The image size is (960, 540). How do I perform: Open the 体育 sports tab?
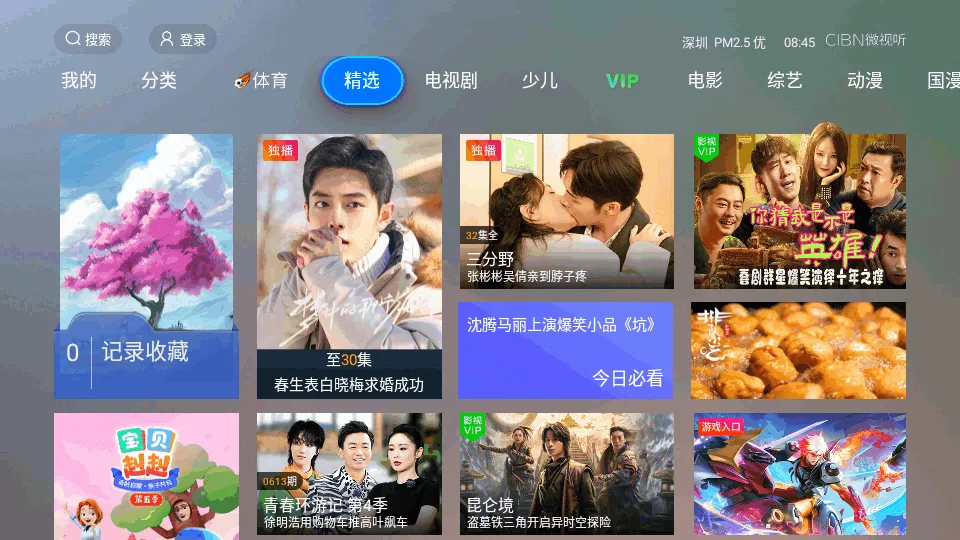click(261, 81)
